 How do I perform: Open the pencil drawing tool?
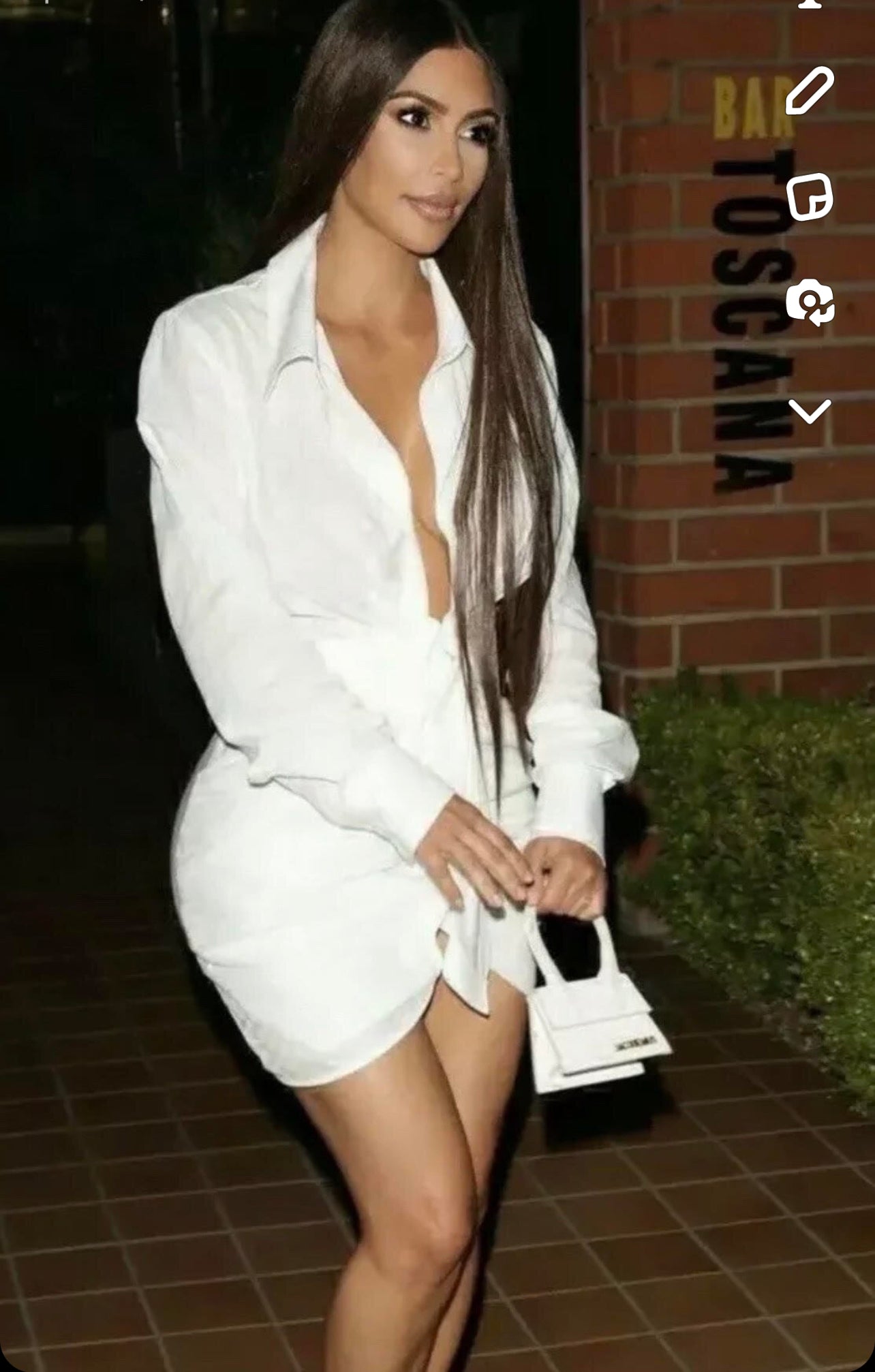[810, 91]
